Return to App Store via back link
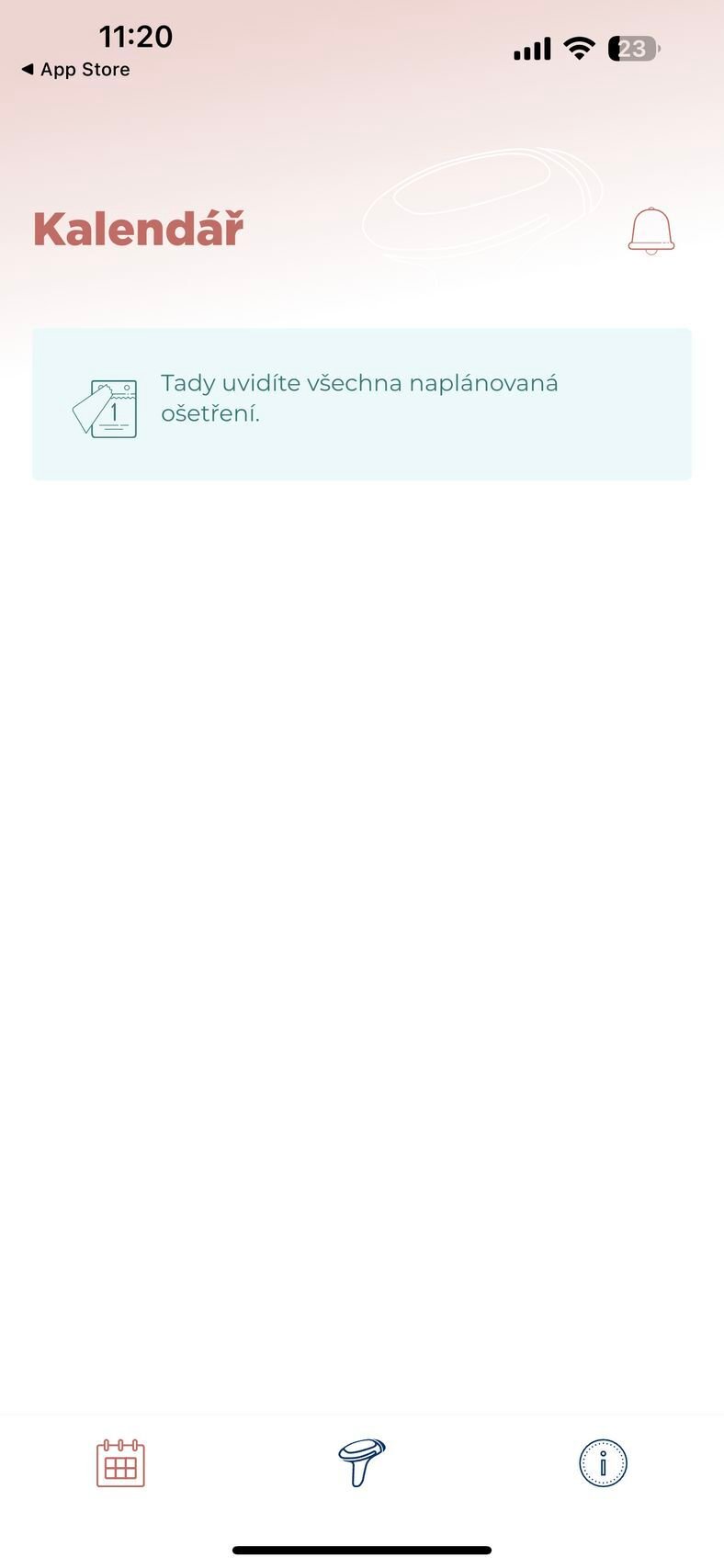 point(75,70)
